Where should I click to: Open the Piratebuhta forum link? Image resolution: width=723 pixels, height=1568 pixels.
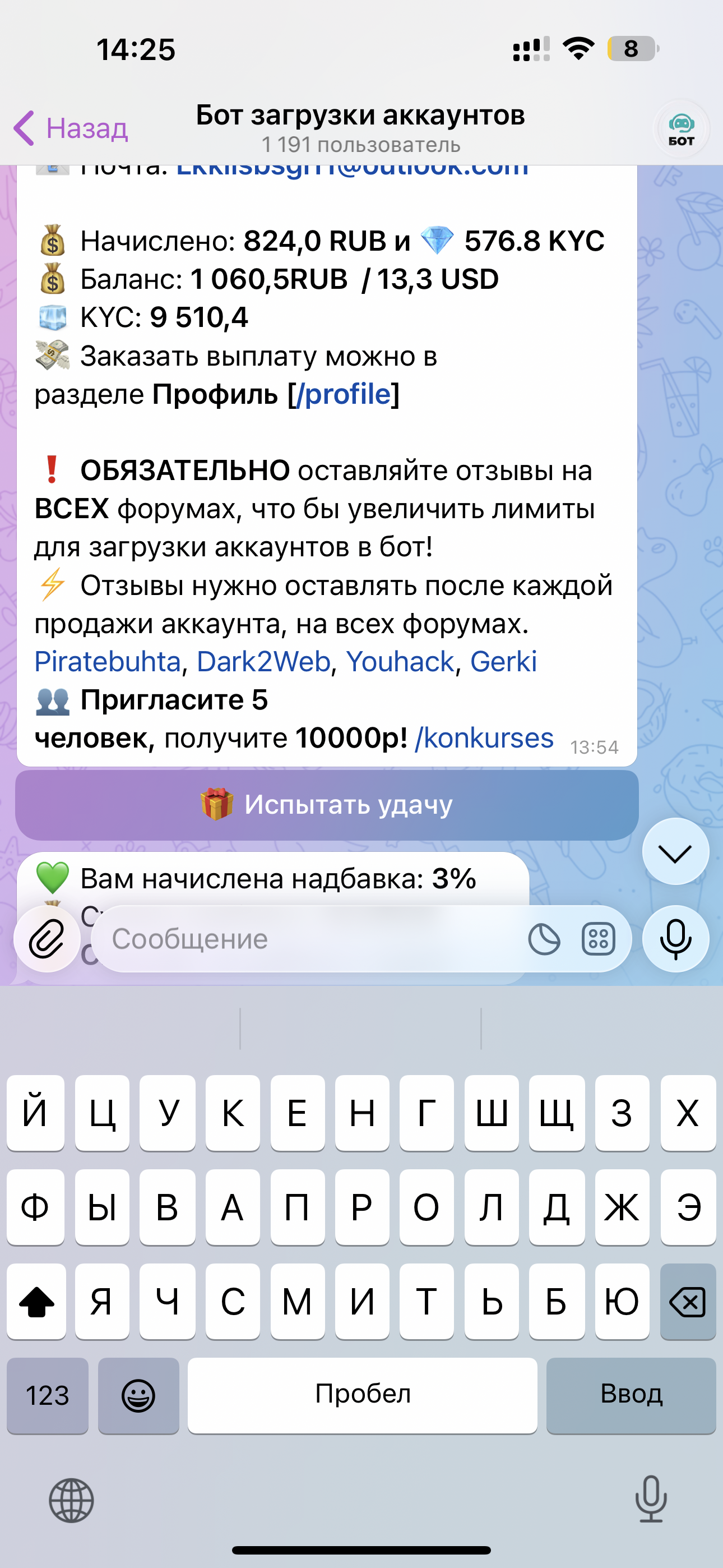pos(108,662)
